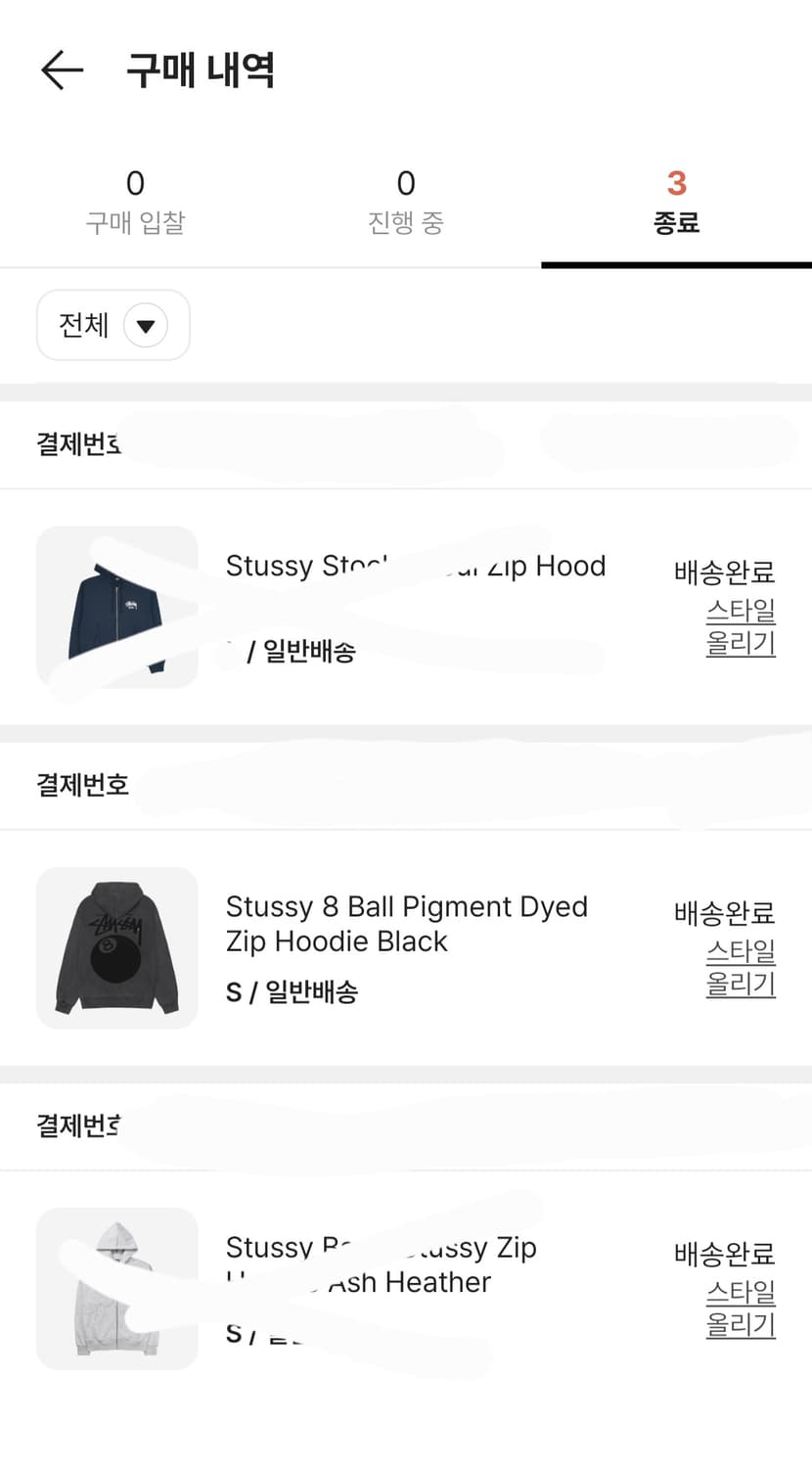This screenshot has height=1468, width=812.
Task: Tap the 구매 내역 page title
Action: [201, 70]
